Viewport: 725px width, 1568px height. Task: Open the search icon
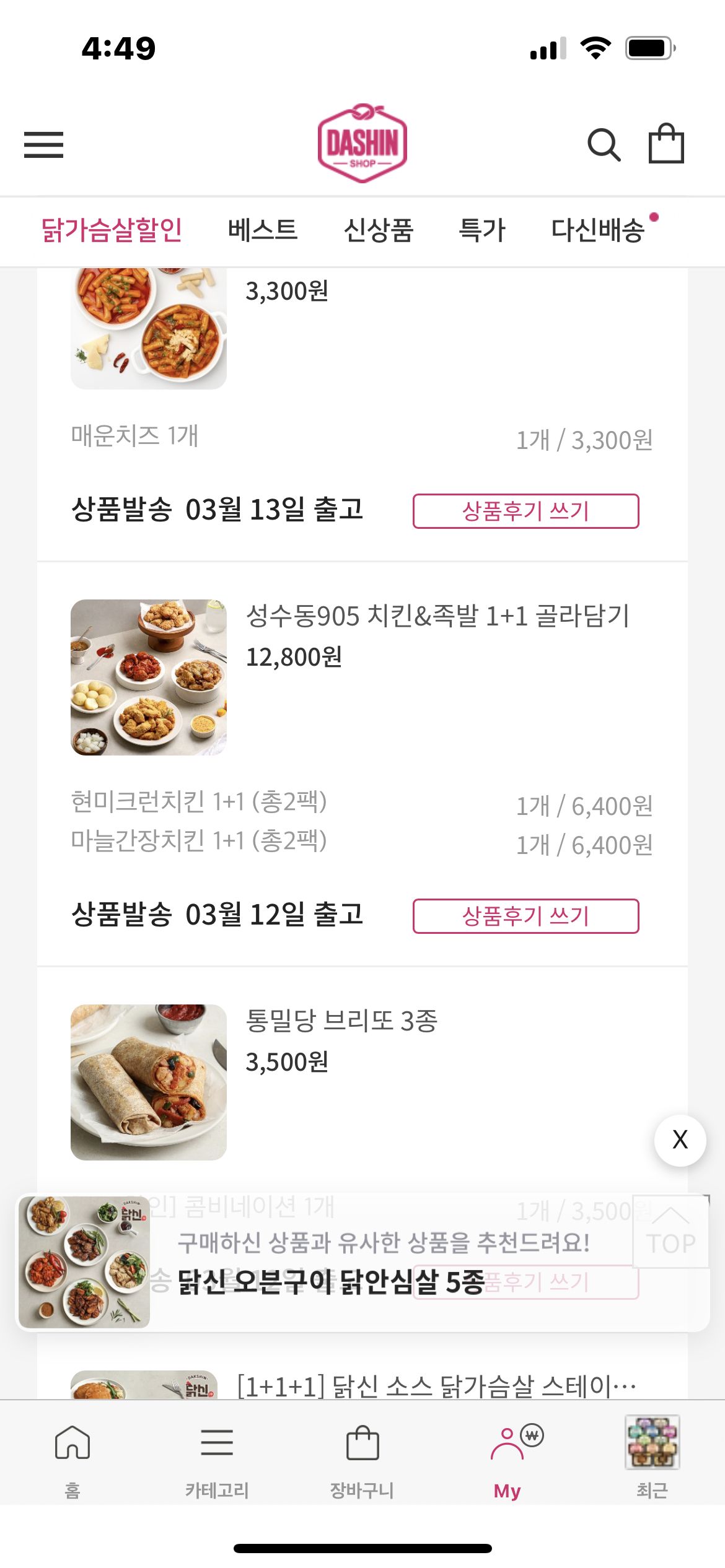point(604,145)
